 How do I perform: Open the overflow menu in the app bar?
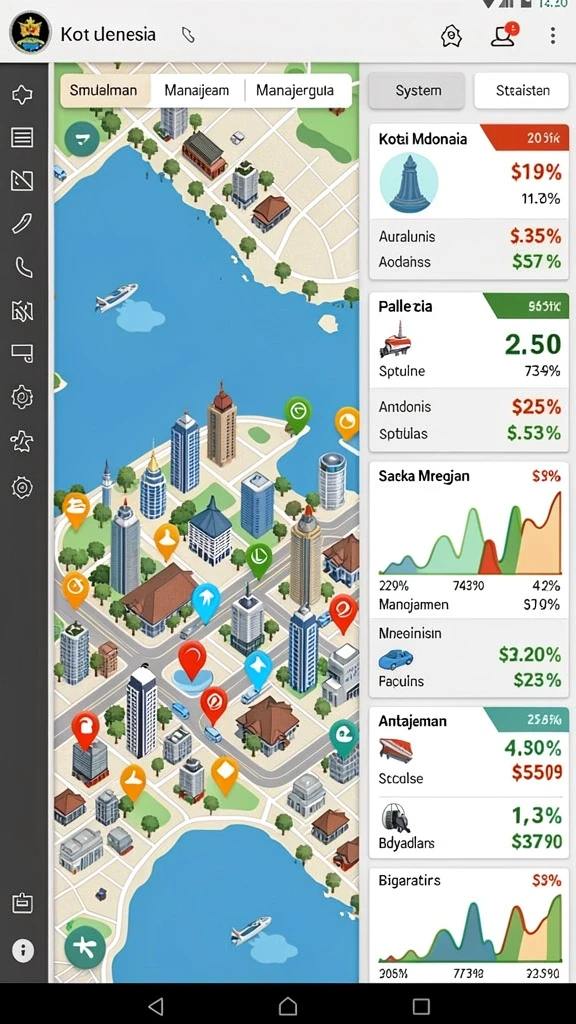pyautogui.click(x=552, y=35)
